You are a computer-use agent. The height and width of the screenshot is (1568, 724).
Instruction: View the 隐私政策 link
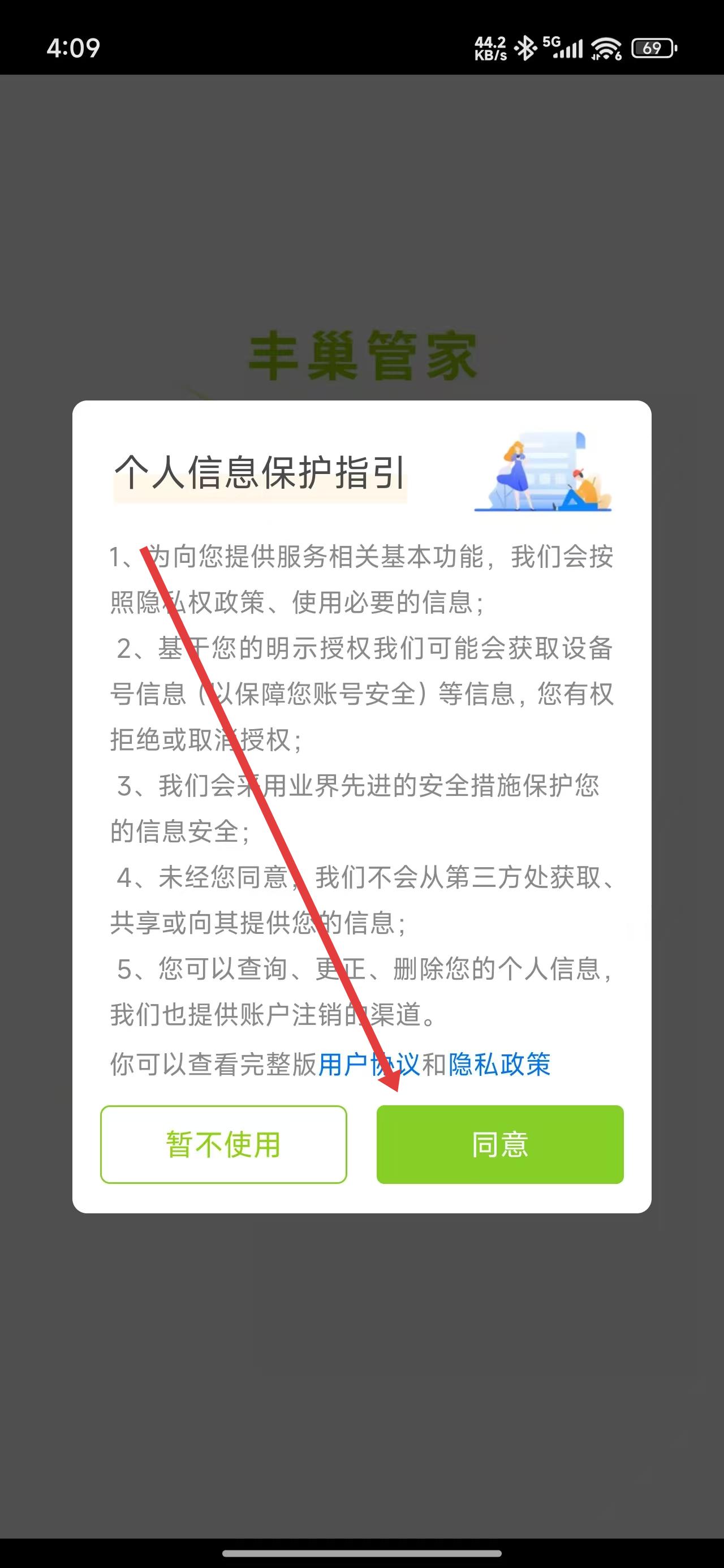(x=499, y=1065)
